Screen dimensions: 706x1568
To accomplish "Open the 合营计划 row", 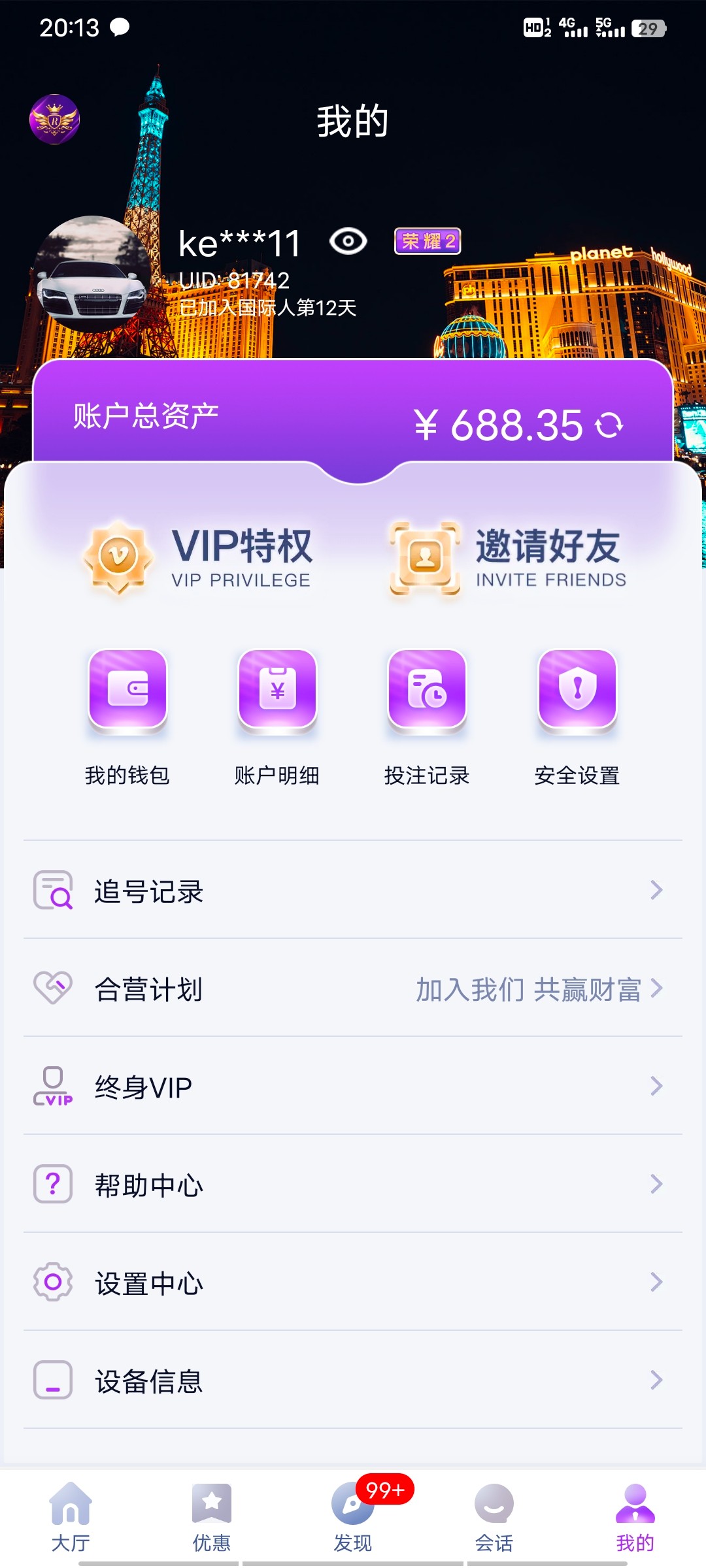I will click(353, 988).
